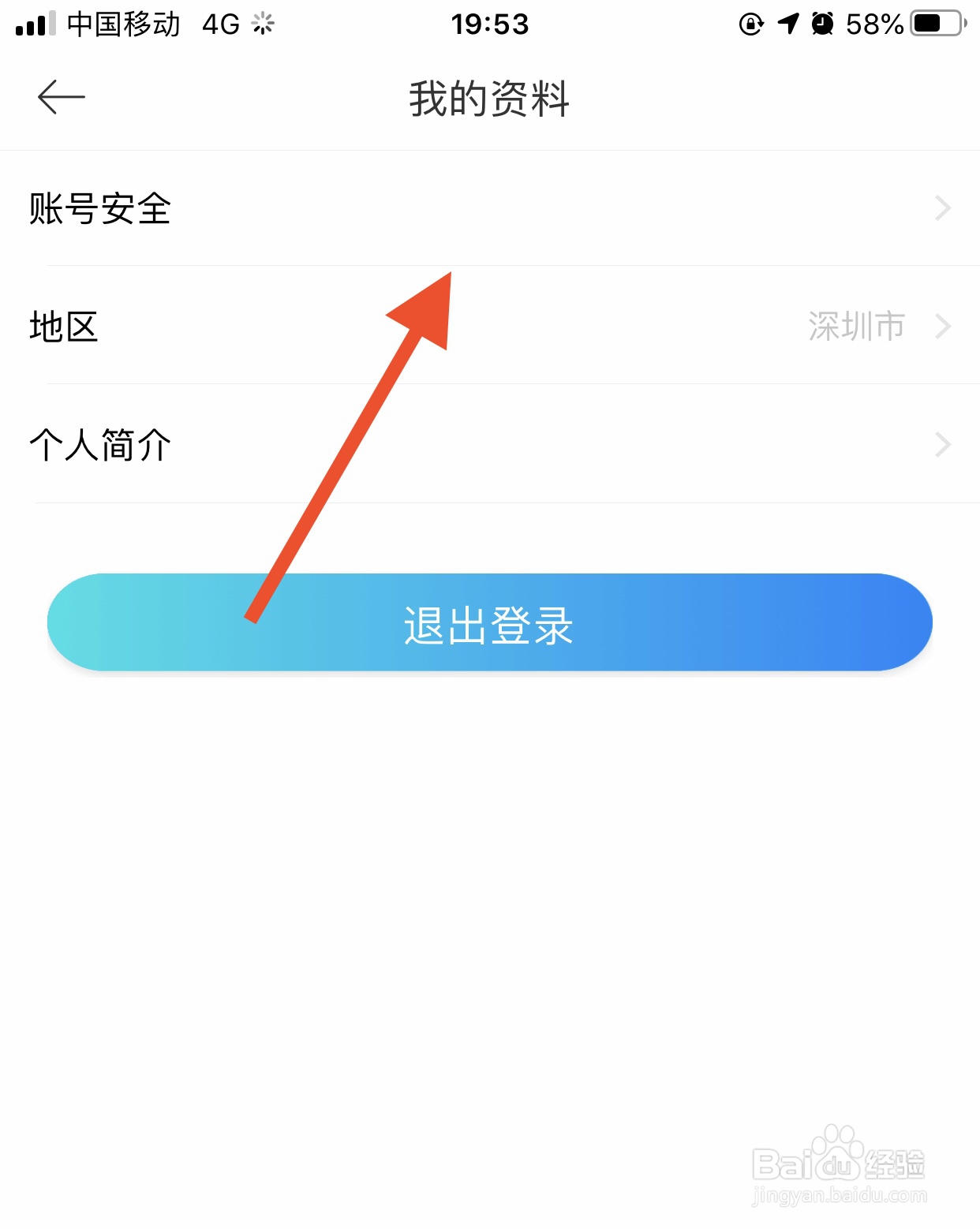980x1229 pixels.
Task: Tap the 我的资料 page title
Action: pyautogui.click(x=490, y=99)
